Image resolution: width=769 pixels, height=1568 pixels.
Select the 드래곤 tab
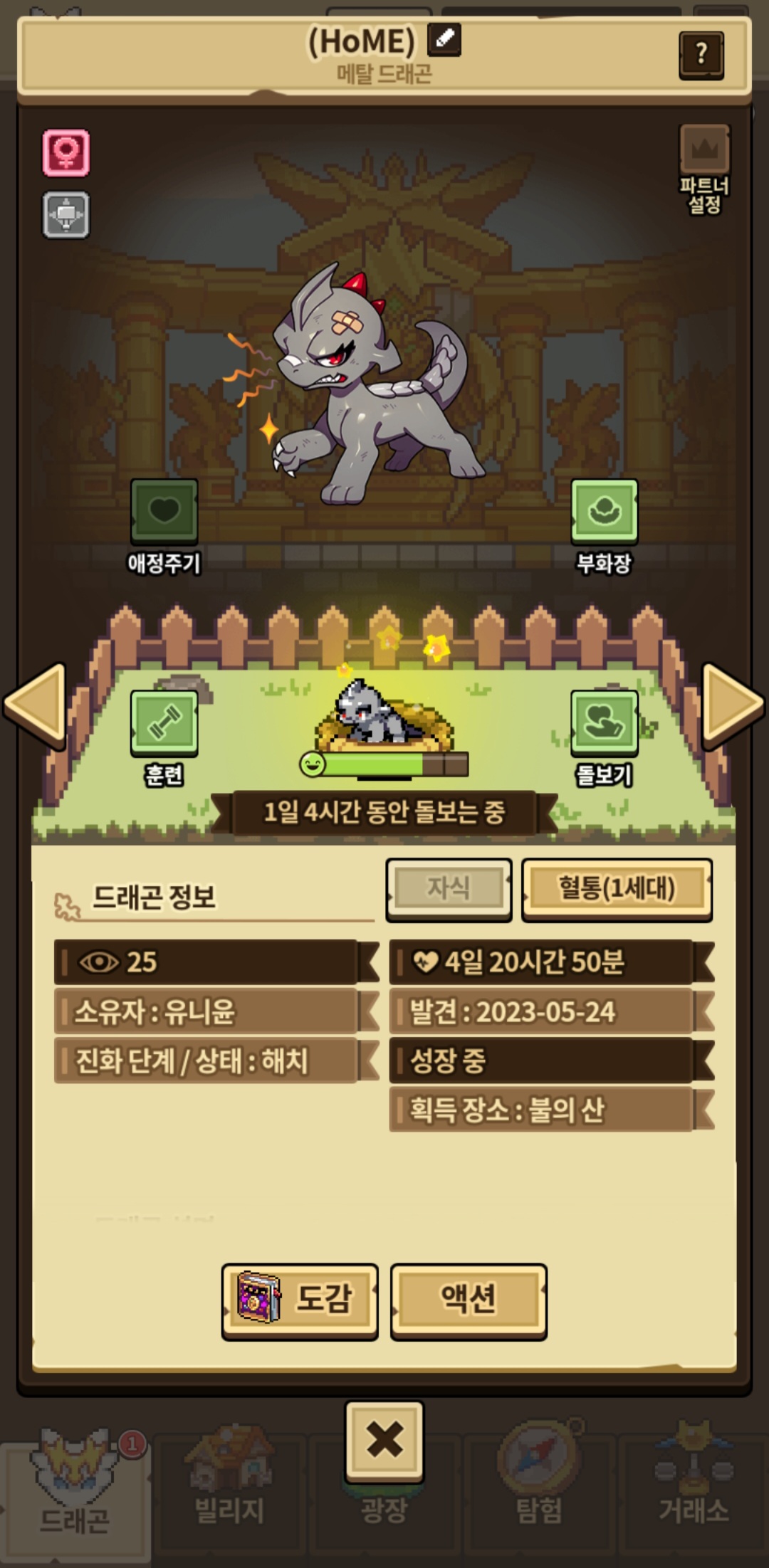click(x=75, y=1495)
